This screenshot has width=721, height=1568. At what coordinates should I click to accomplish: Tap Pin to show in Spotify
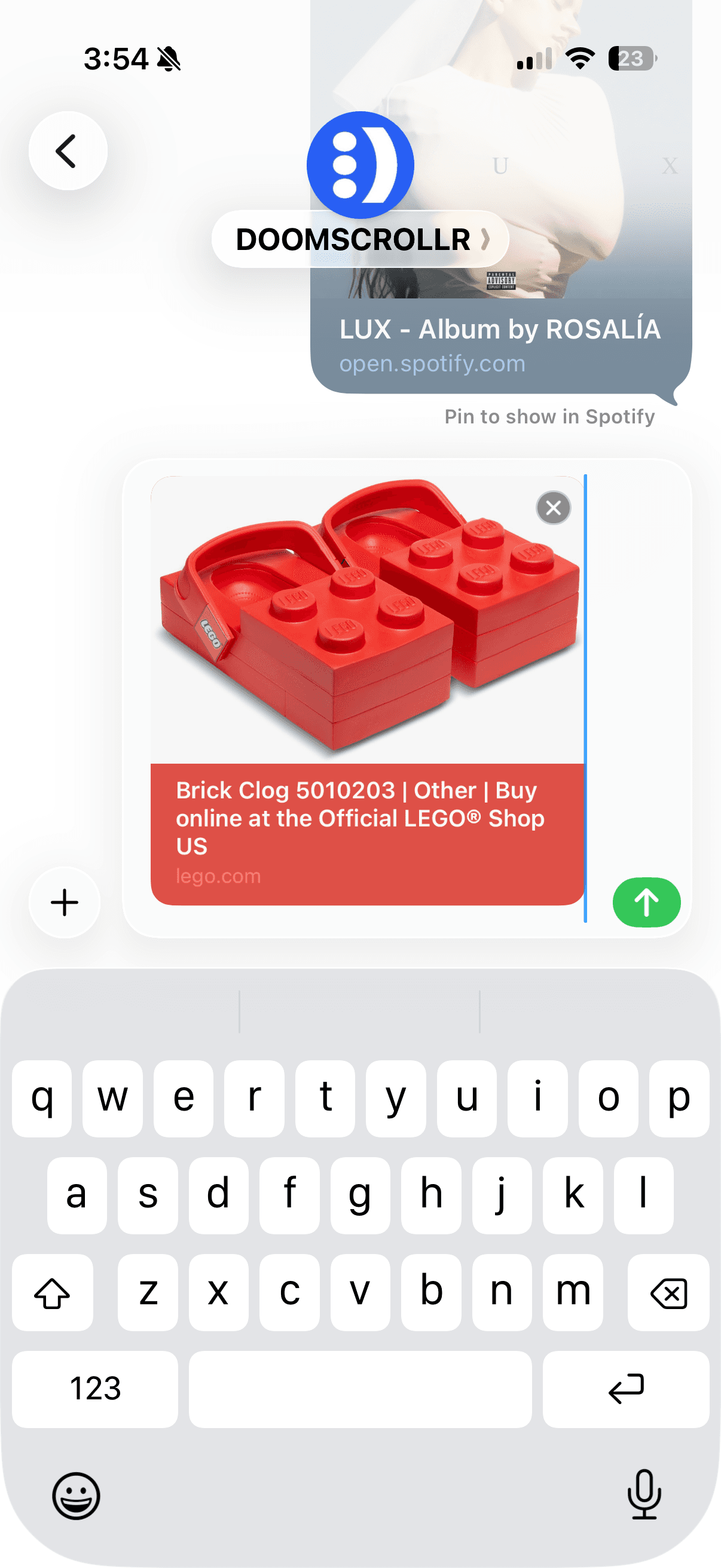[549, 416]
